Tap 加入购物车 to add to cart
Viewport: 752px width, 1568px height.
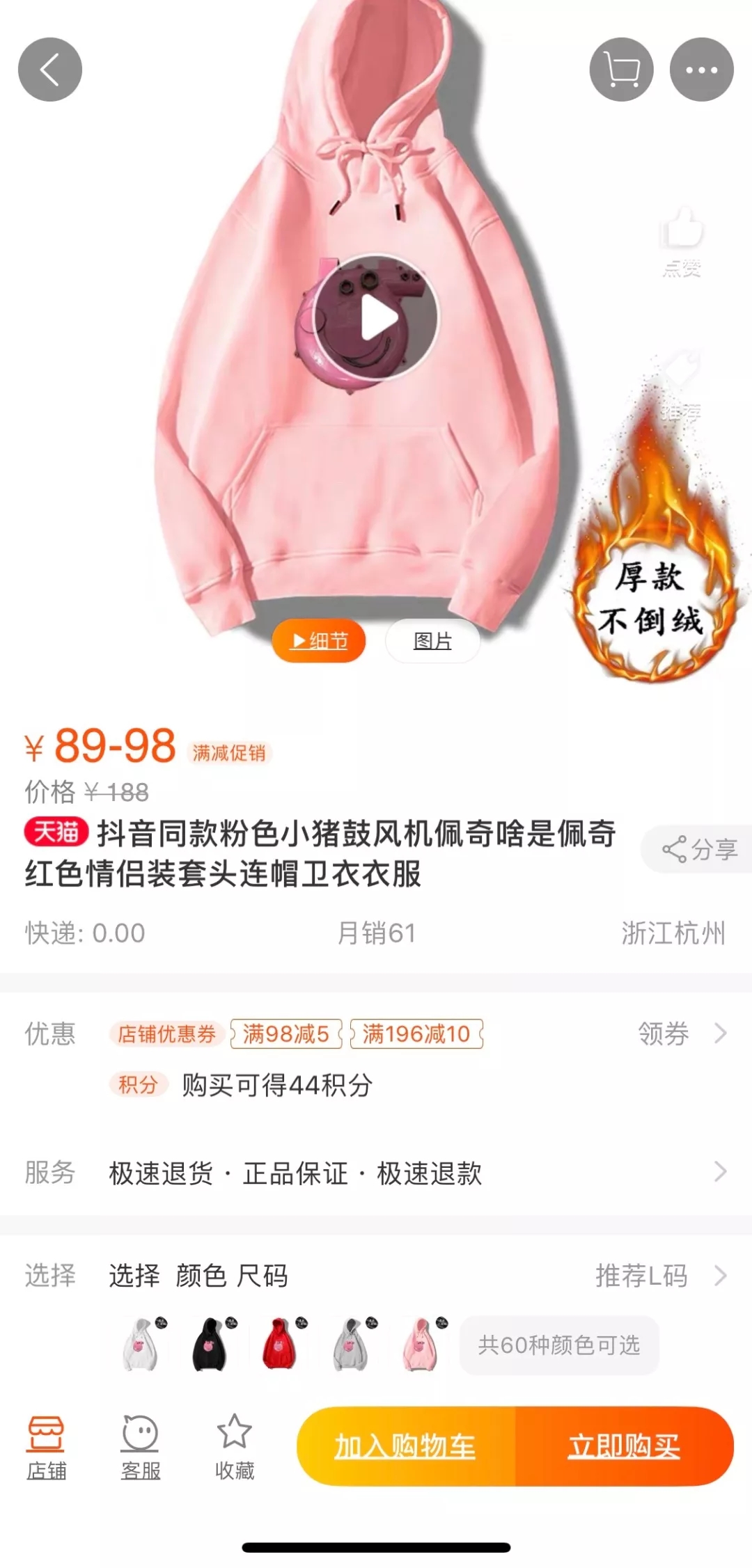[406, 1447]
